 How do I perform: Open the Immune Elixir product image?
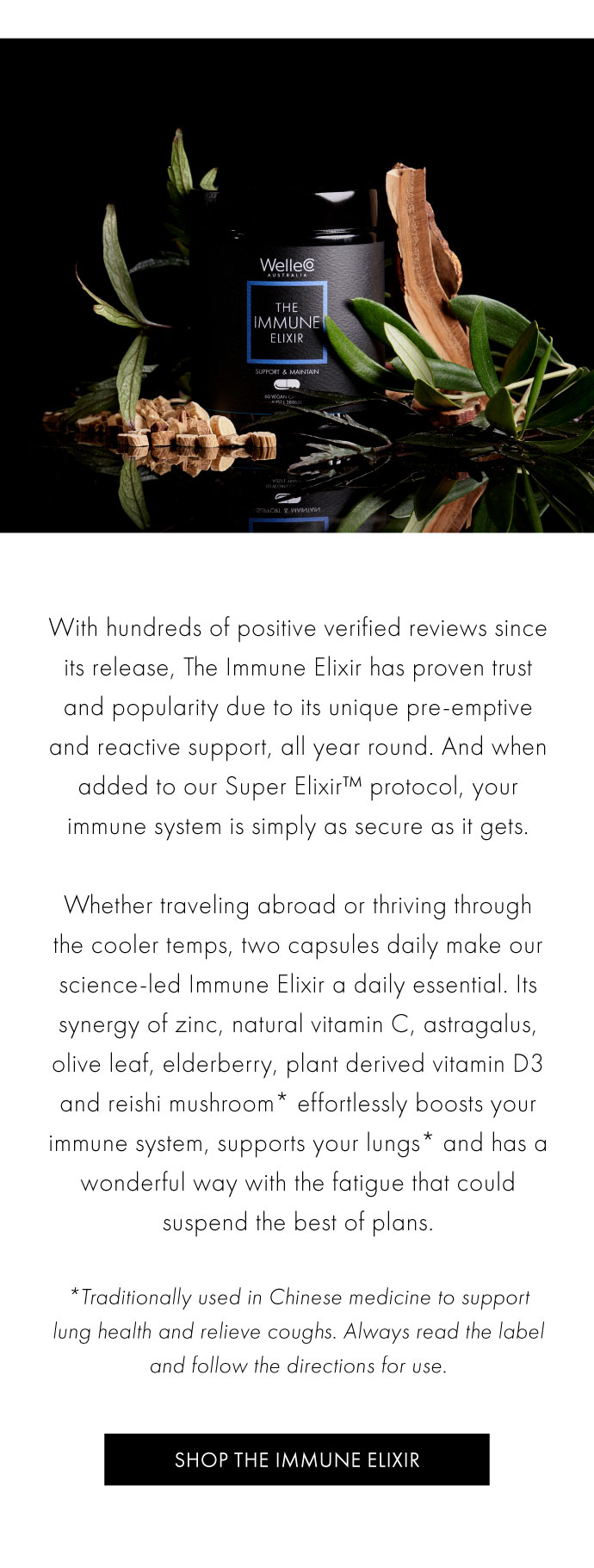[x=297, y=285]
